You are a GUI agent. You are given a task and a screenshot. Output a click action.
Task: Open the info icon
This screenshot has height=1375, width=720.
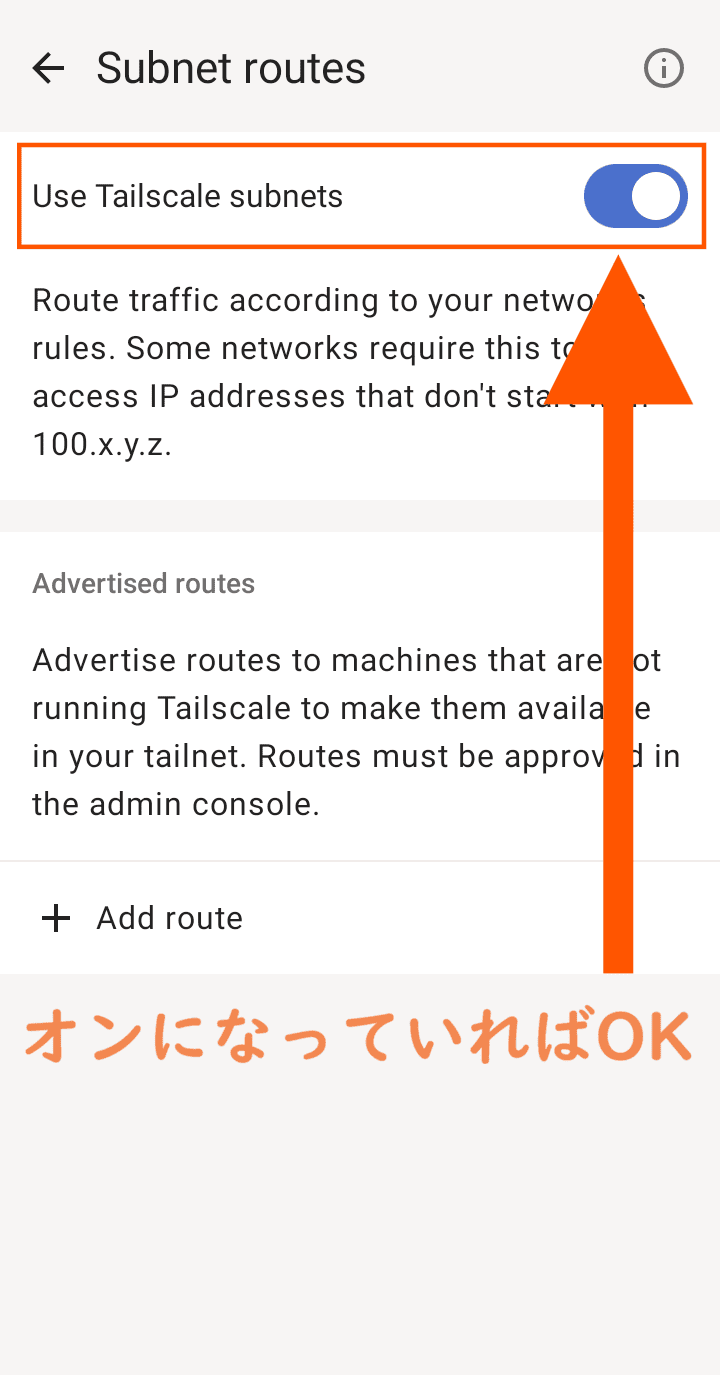tap(663, 68)
